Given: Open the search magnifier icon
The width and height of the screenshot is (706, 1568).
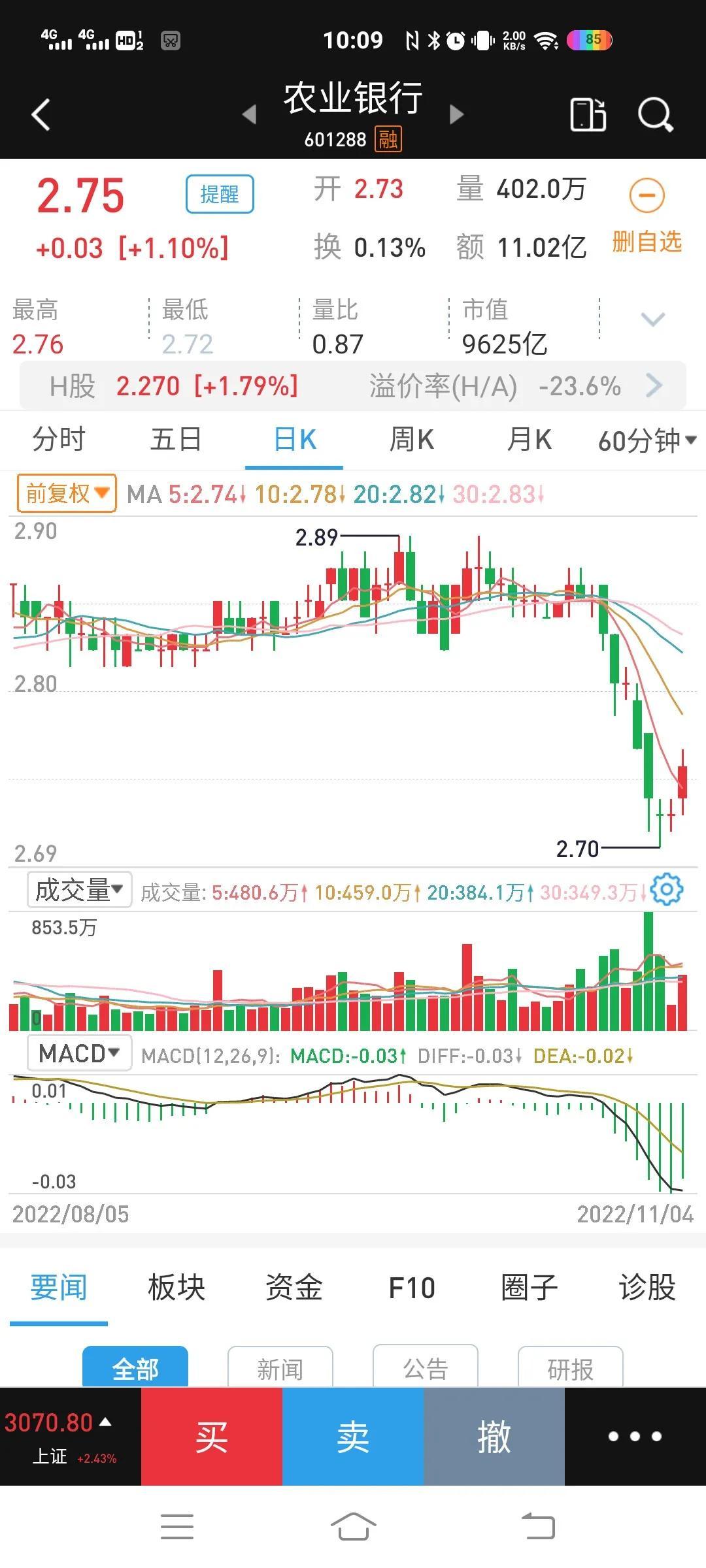Looking at the screenshot, I should [x=655, y=115].
